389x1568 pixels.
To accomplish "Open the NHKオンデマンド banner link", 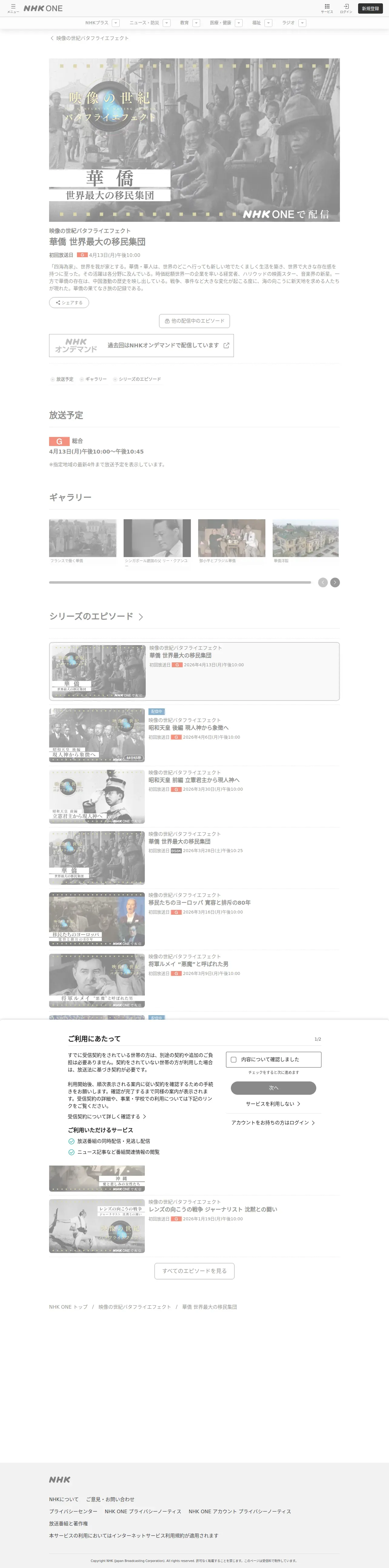I will click(x=141, y=345).
